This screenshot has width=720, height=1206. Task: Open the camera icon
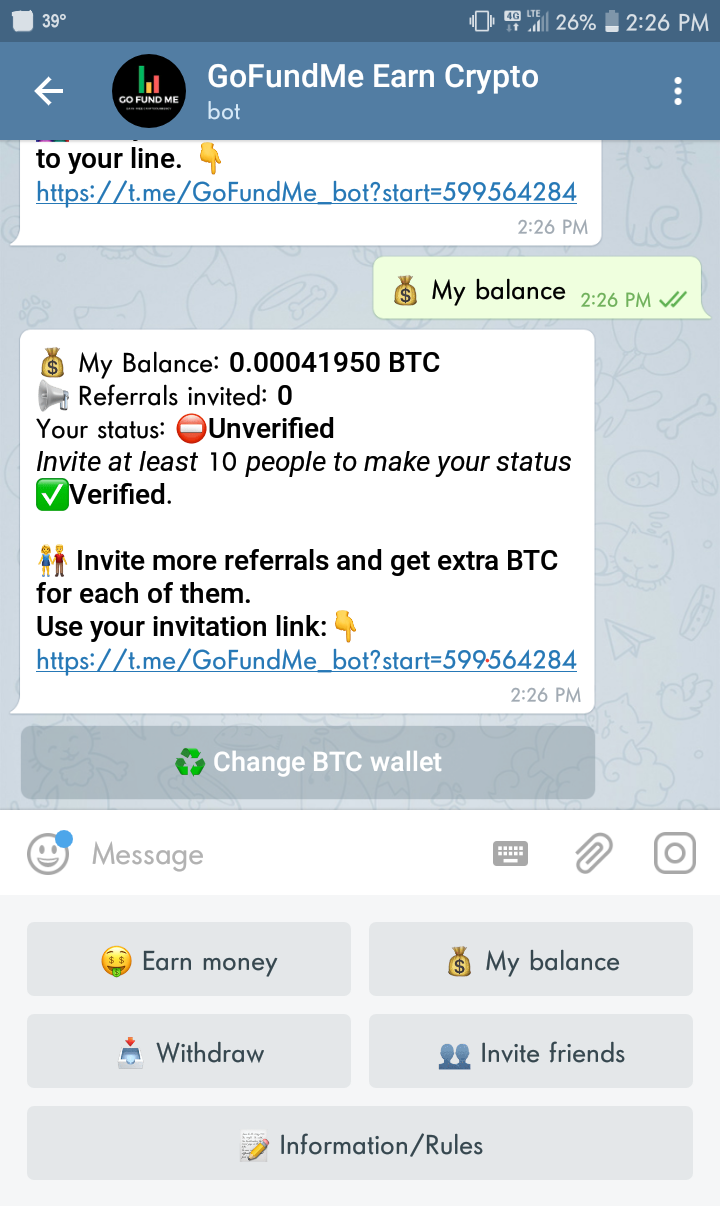(675, 854)
